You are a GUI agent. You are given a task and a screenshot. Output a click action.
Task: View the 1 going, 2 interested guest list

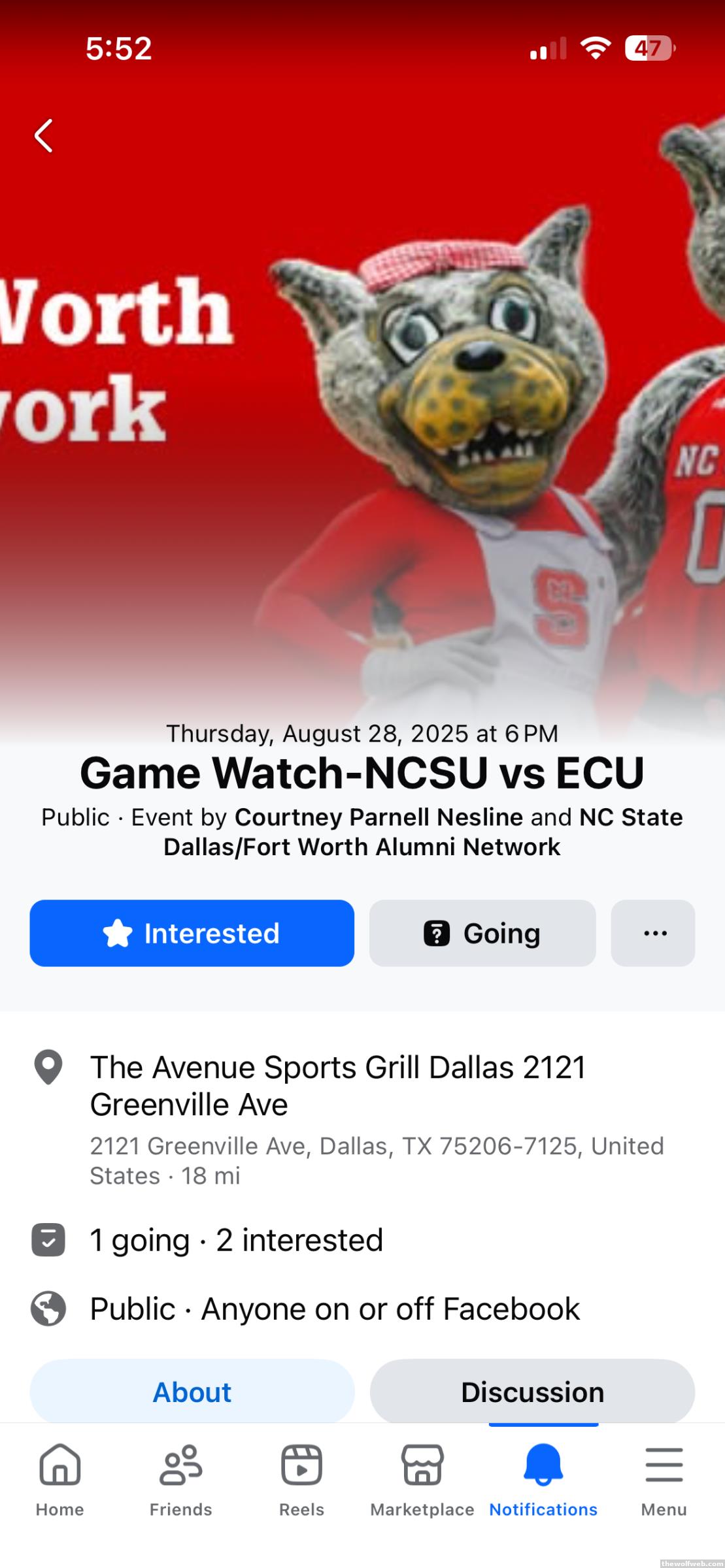click(235, 1240)
